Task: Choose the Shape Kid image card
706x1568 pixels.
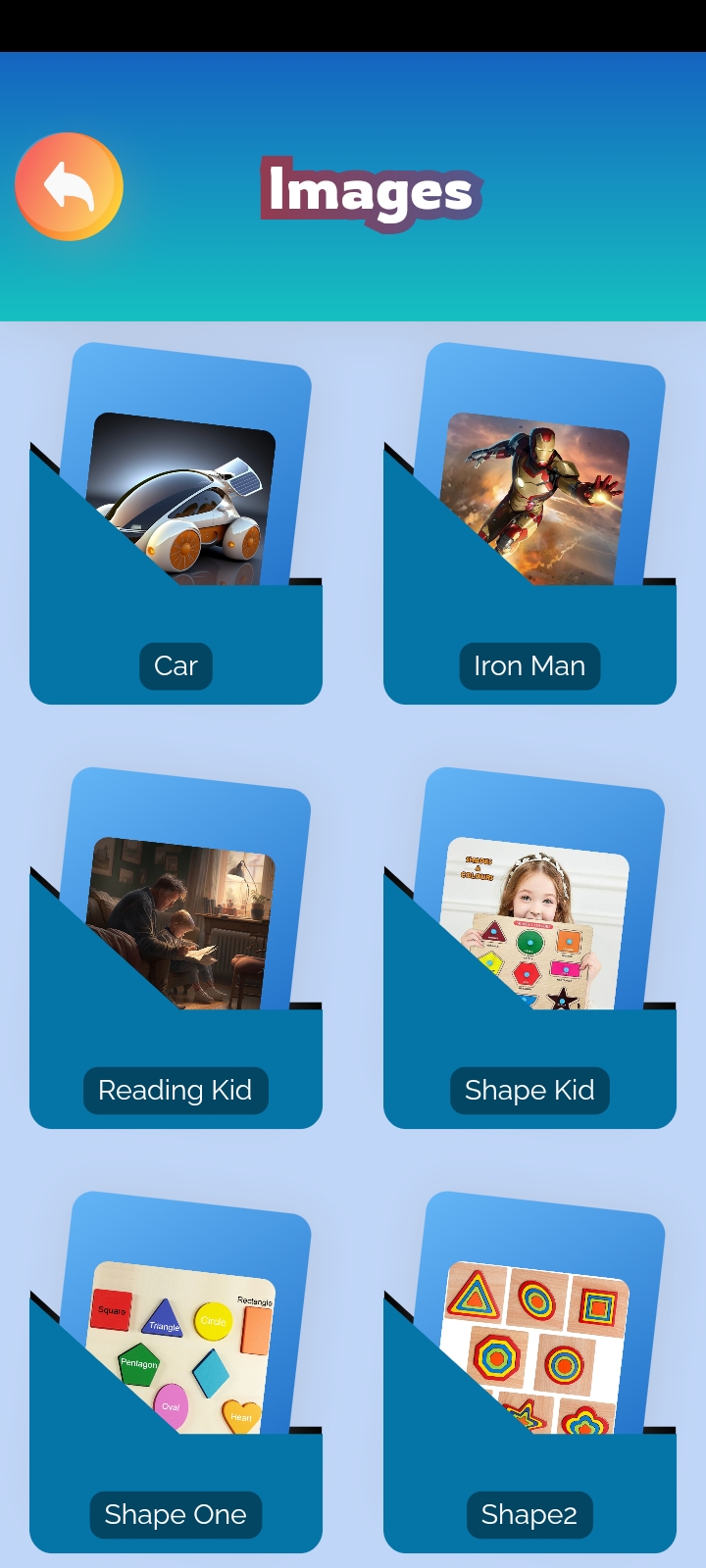Action: pyautogui.click(x=529, y=948)
